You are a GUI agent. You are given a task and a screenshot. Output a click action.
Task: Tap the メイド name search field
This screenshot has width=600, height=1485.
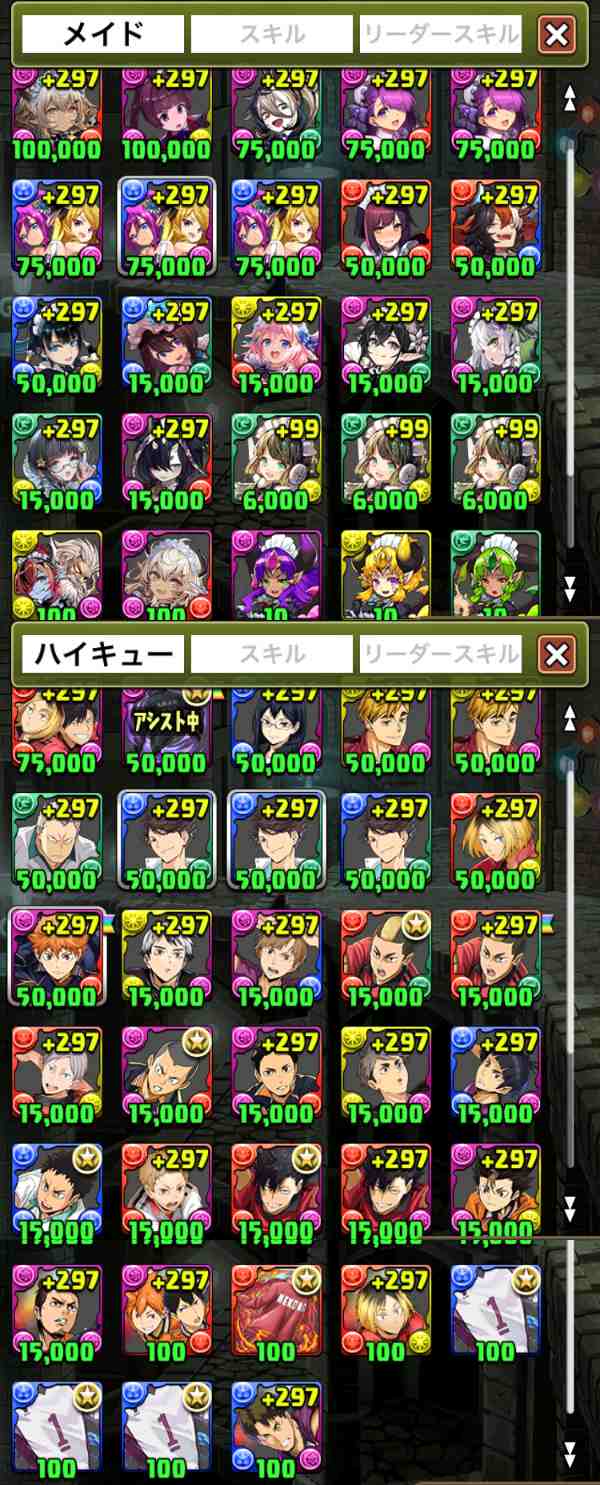tap(103, 35)
